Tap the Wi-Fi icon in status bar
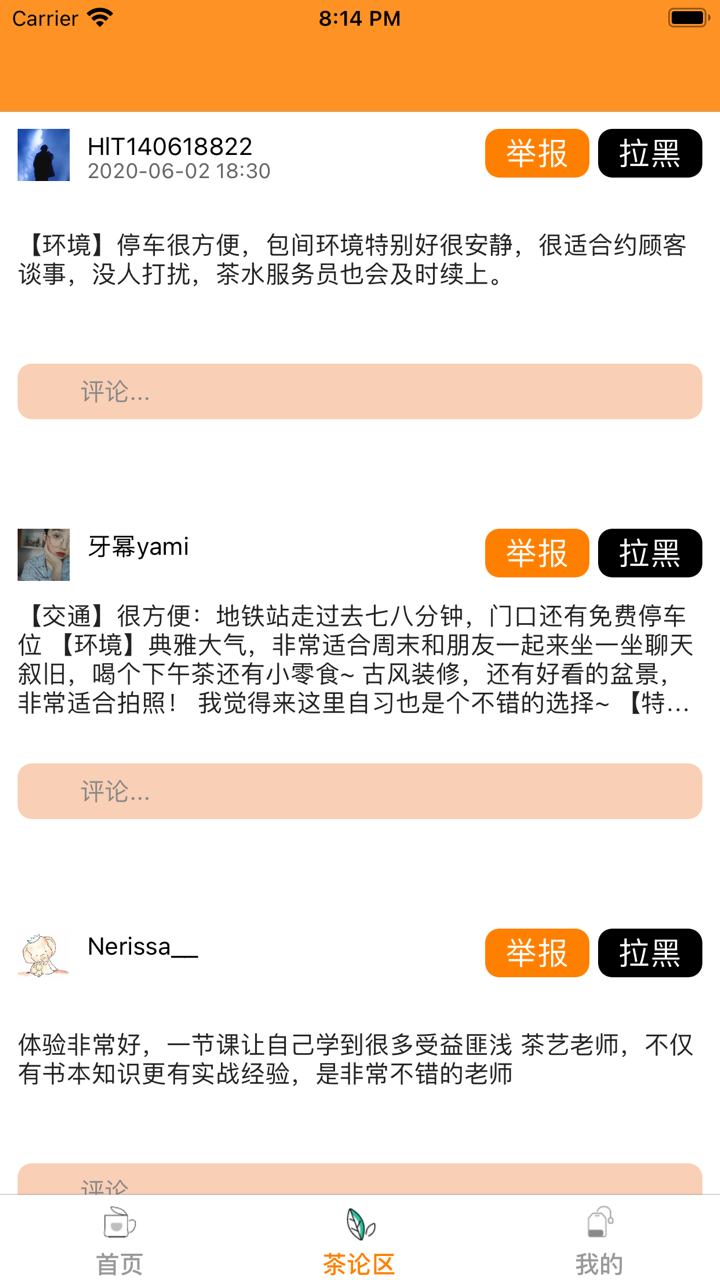Screen dimensions: 720x1280 pos(98,17)
